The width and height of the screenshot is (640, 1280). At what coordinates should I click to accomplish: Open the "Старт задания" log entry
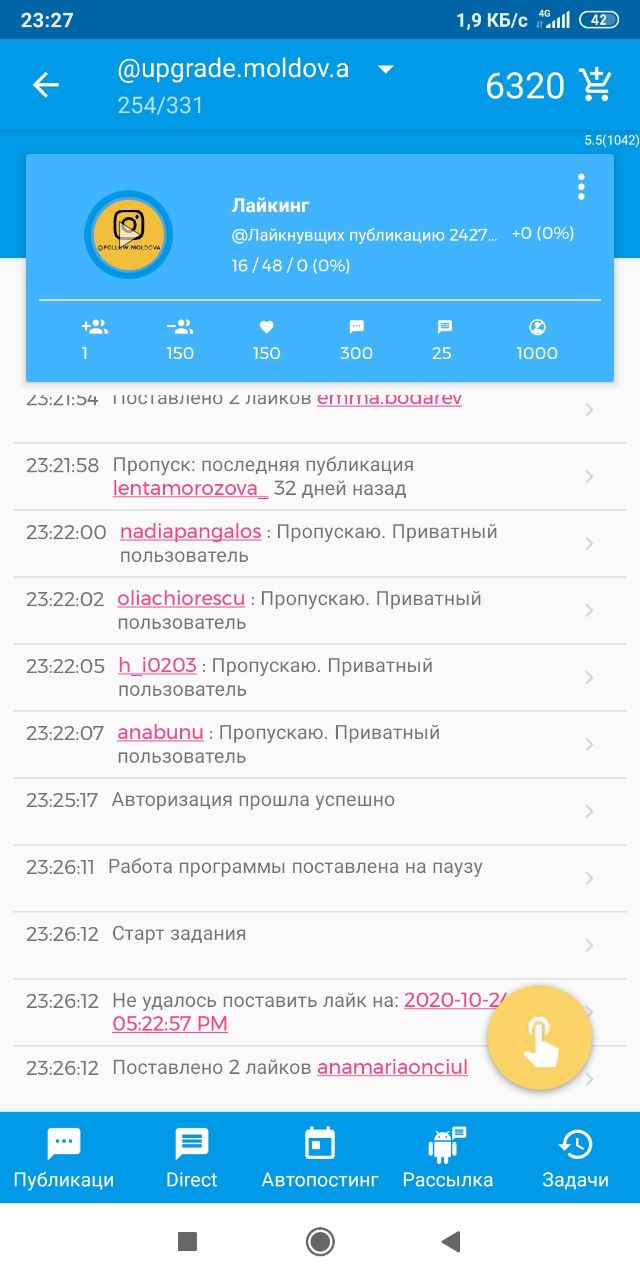(x=320, y=946)
